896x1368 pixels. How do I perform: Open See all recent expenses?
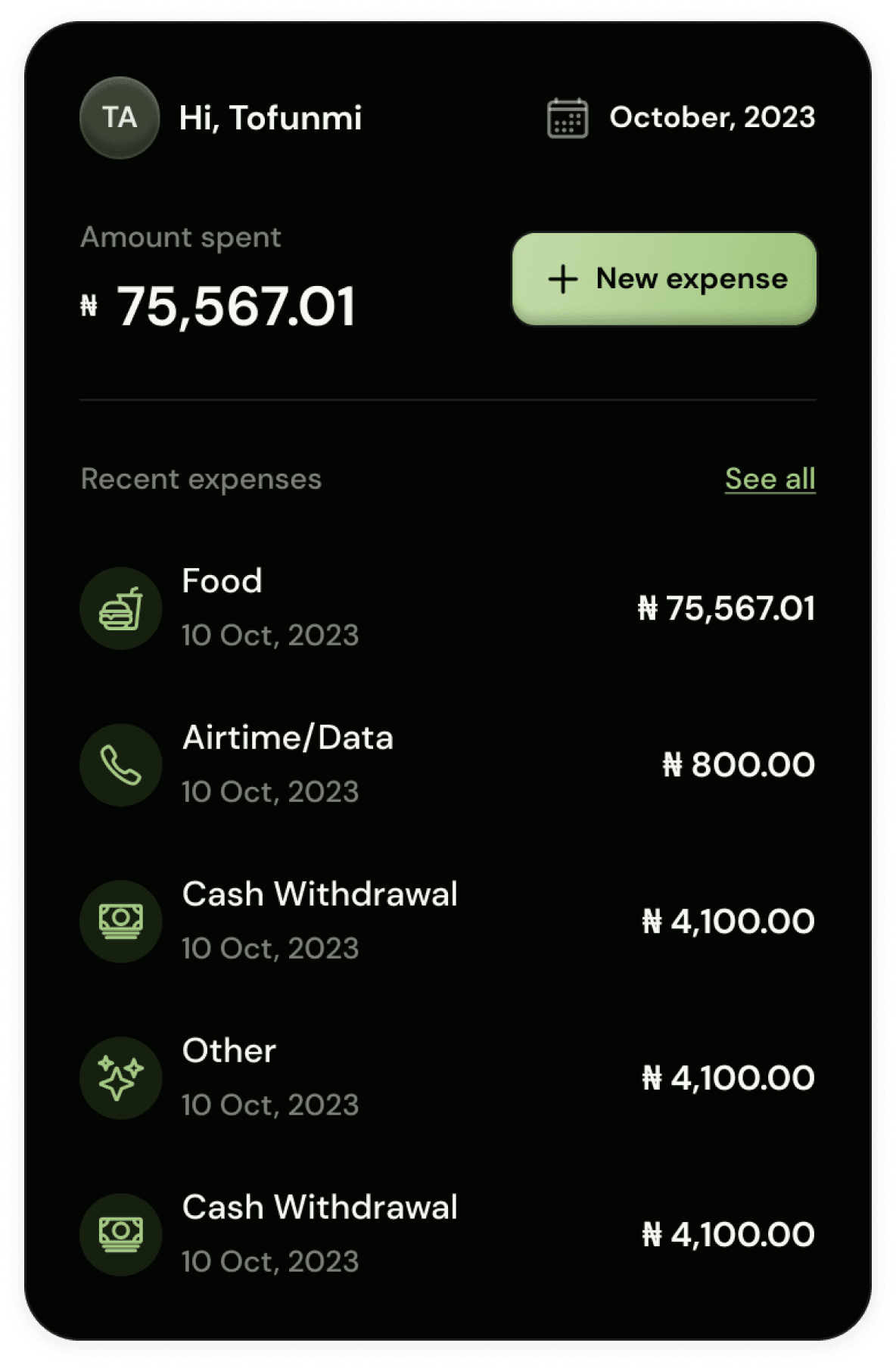point(770,478)
